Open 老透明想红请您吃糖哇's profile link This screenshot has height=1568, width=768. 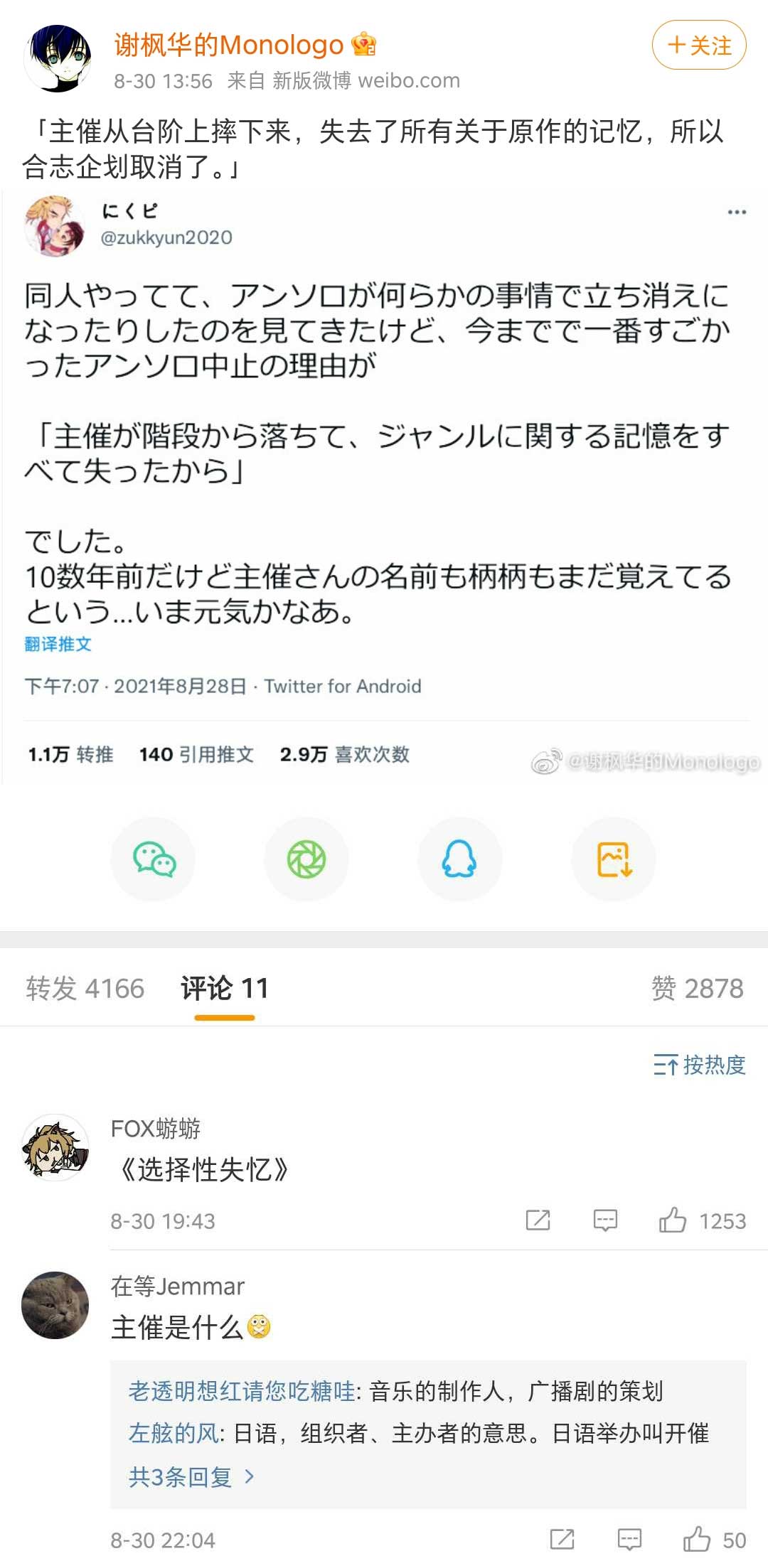[x=242, y=1391]
